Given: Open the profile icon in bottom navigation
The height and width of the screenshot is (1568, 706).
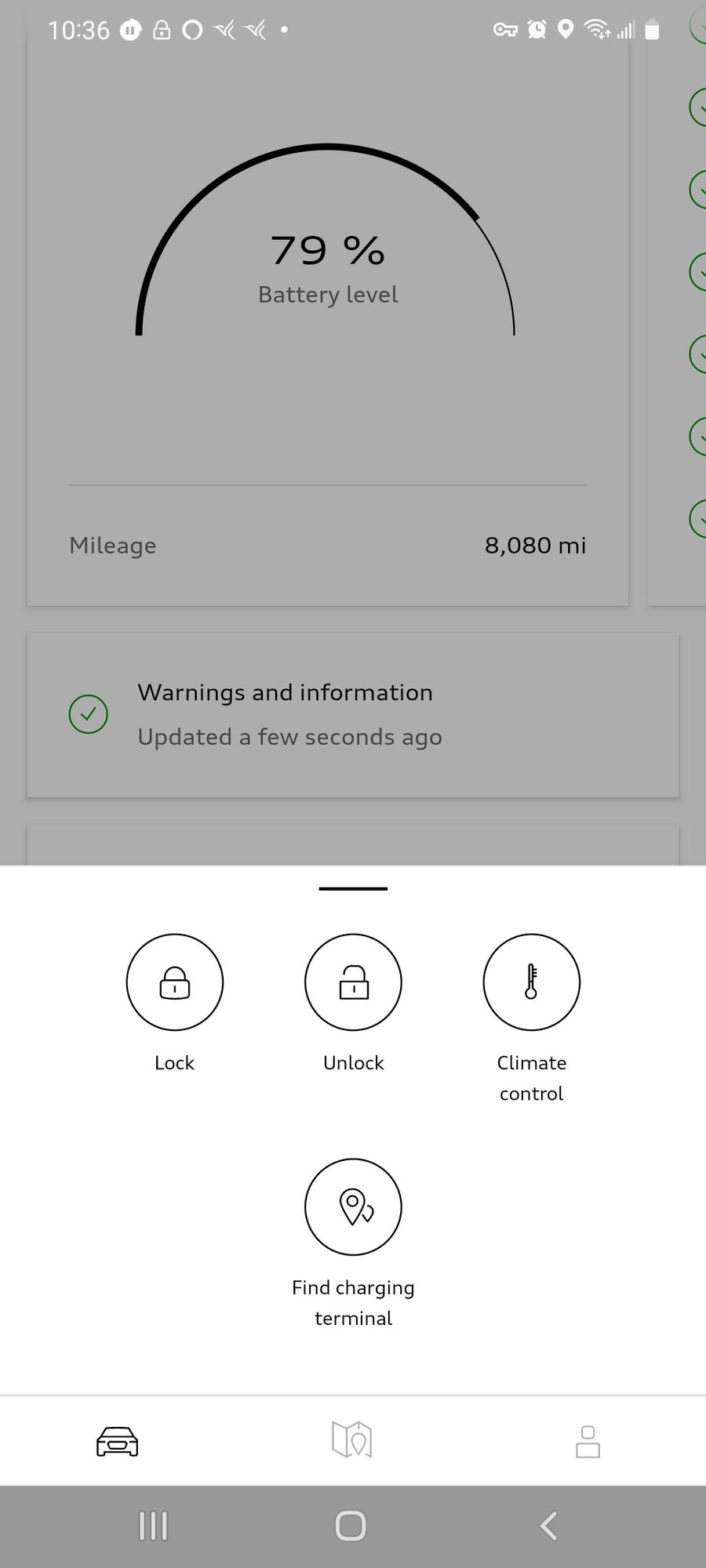Looking at the screenshot, I should tap(588, 1441).
